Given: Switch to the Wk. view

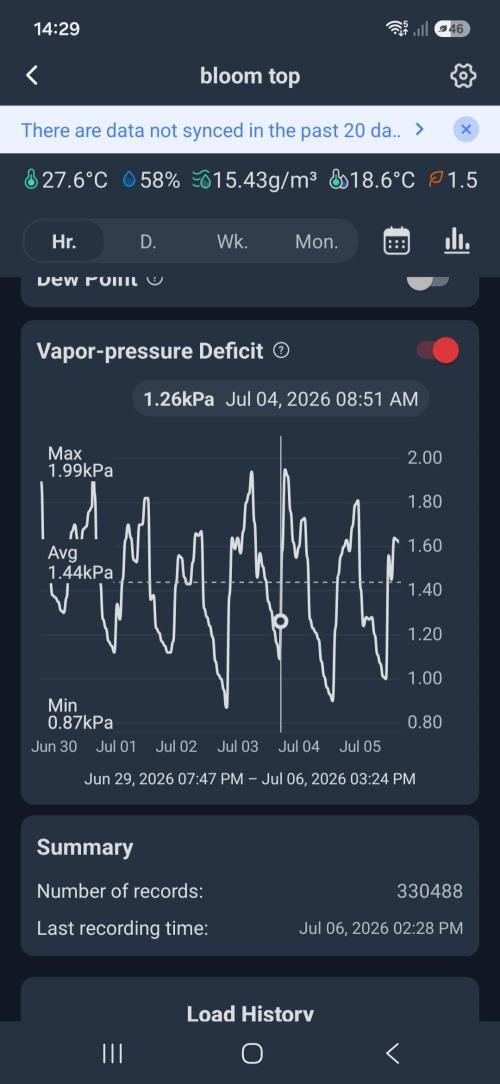Looking at the screenshot, I should [232, 242].
